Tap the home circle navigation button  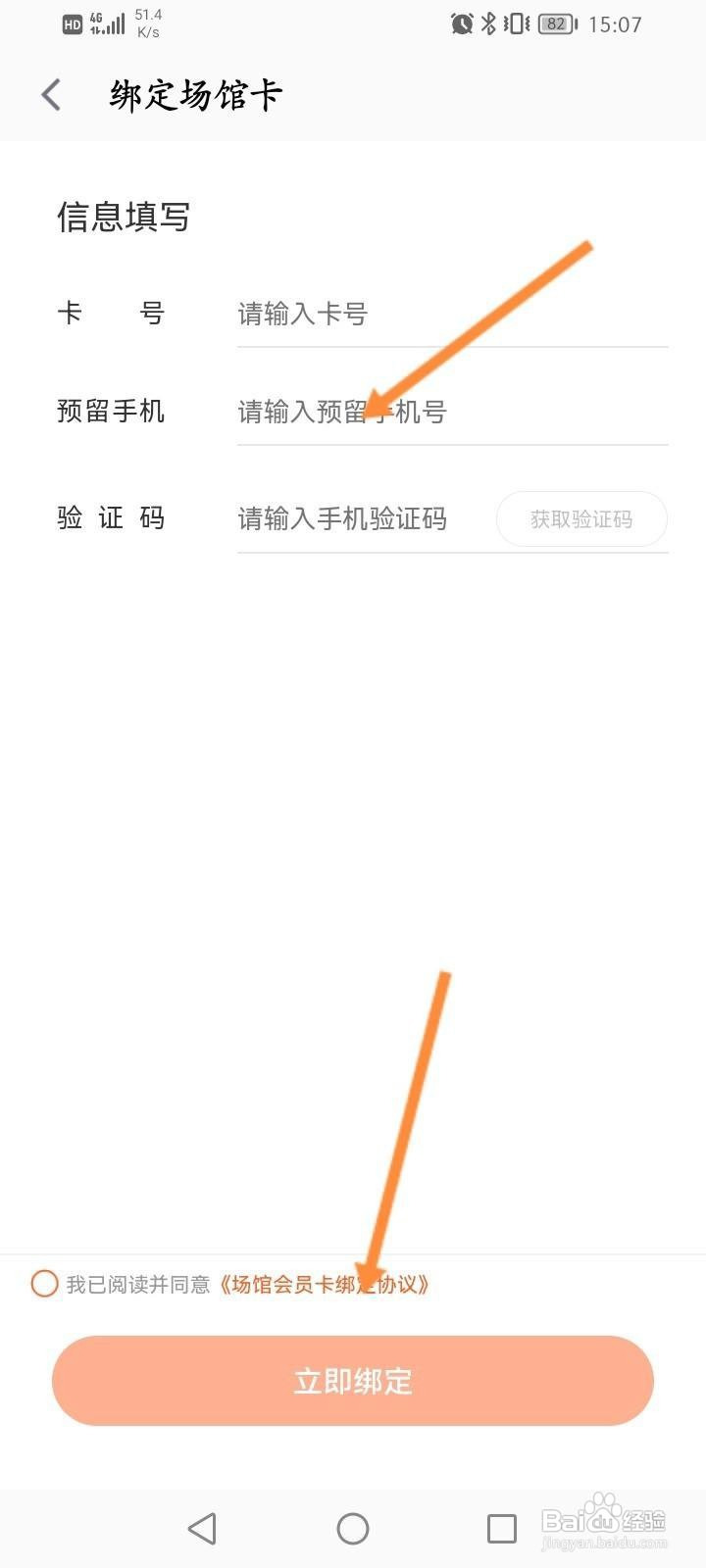(353, 1528)
